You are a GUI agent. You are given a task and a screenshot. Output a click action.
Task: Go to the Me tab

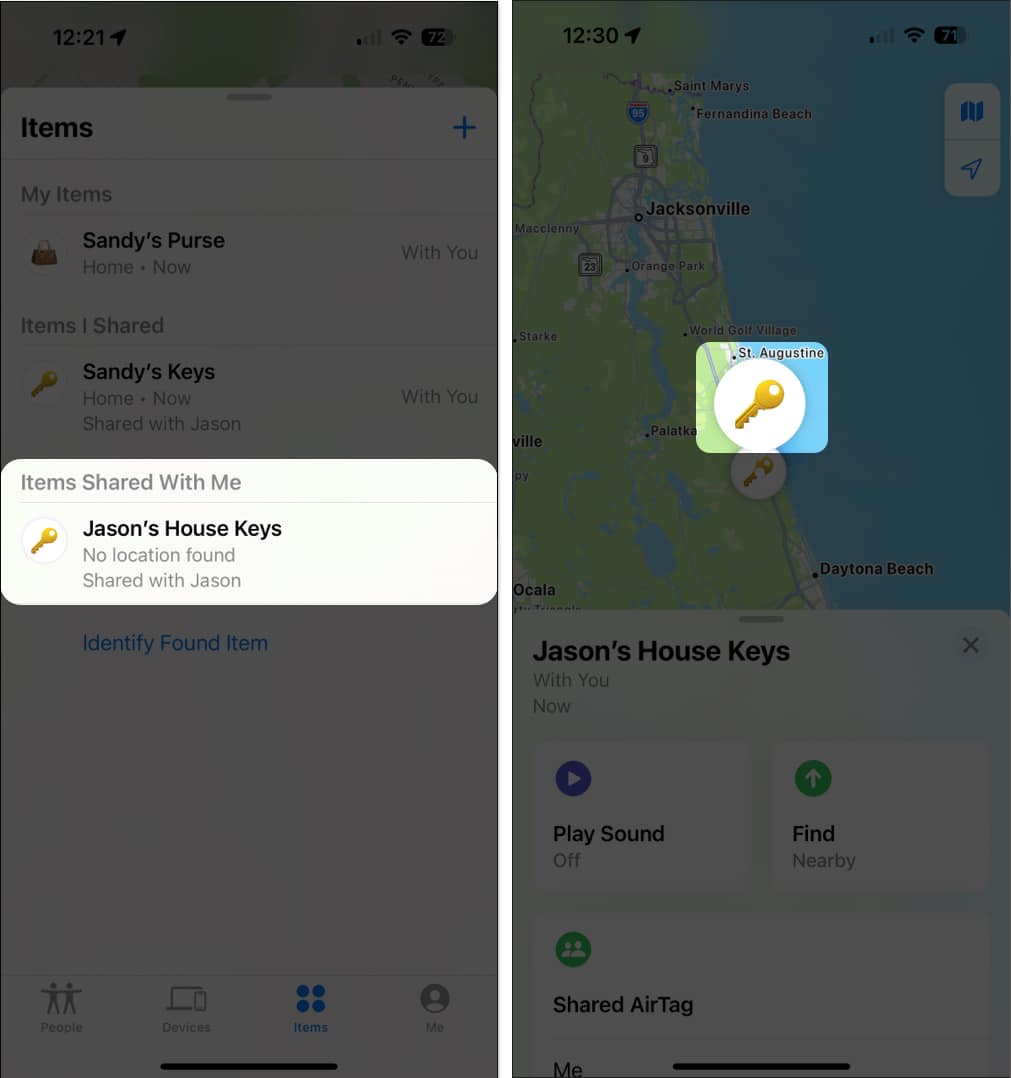(434, 1006)
